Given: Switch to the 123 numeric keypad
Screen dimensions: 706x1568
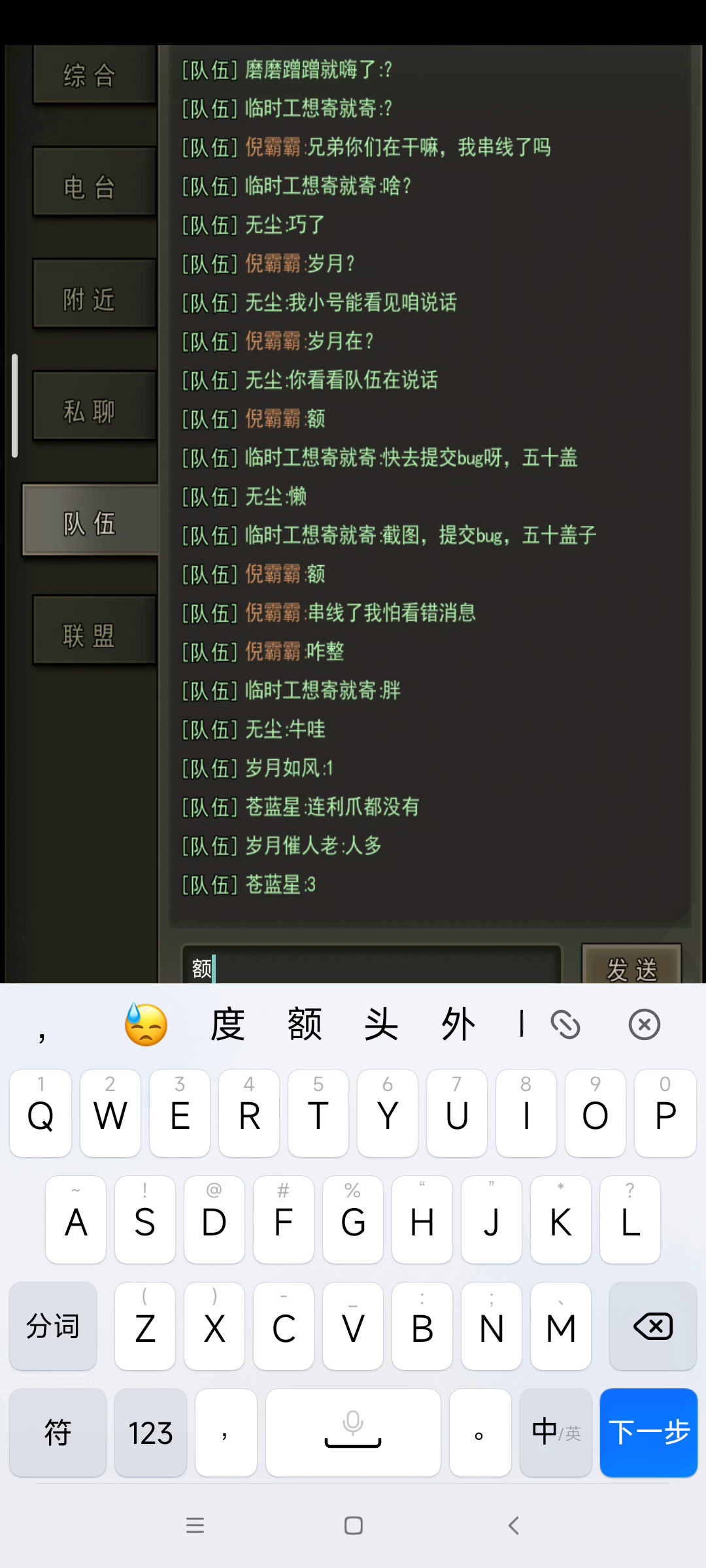Looking at the screenshot, I should tap(150, 1432).
